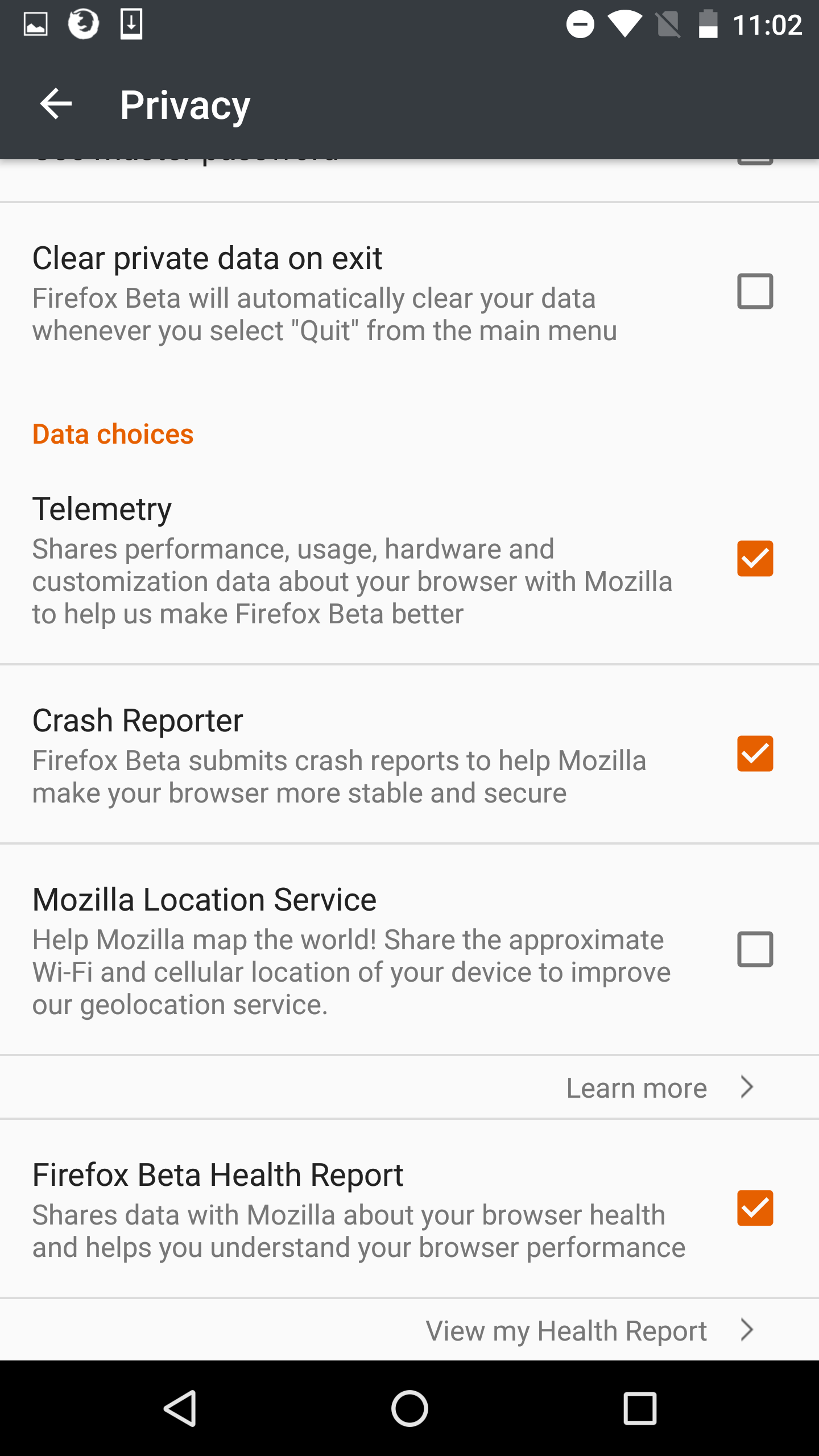Tap the system home button
Screen dimensions: 819x1456
point(409,1408)
